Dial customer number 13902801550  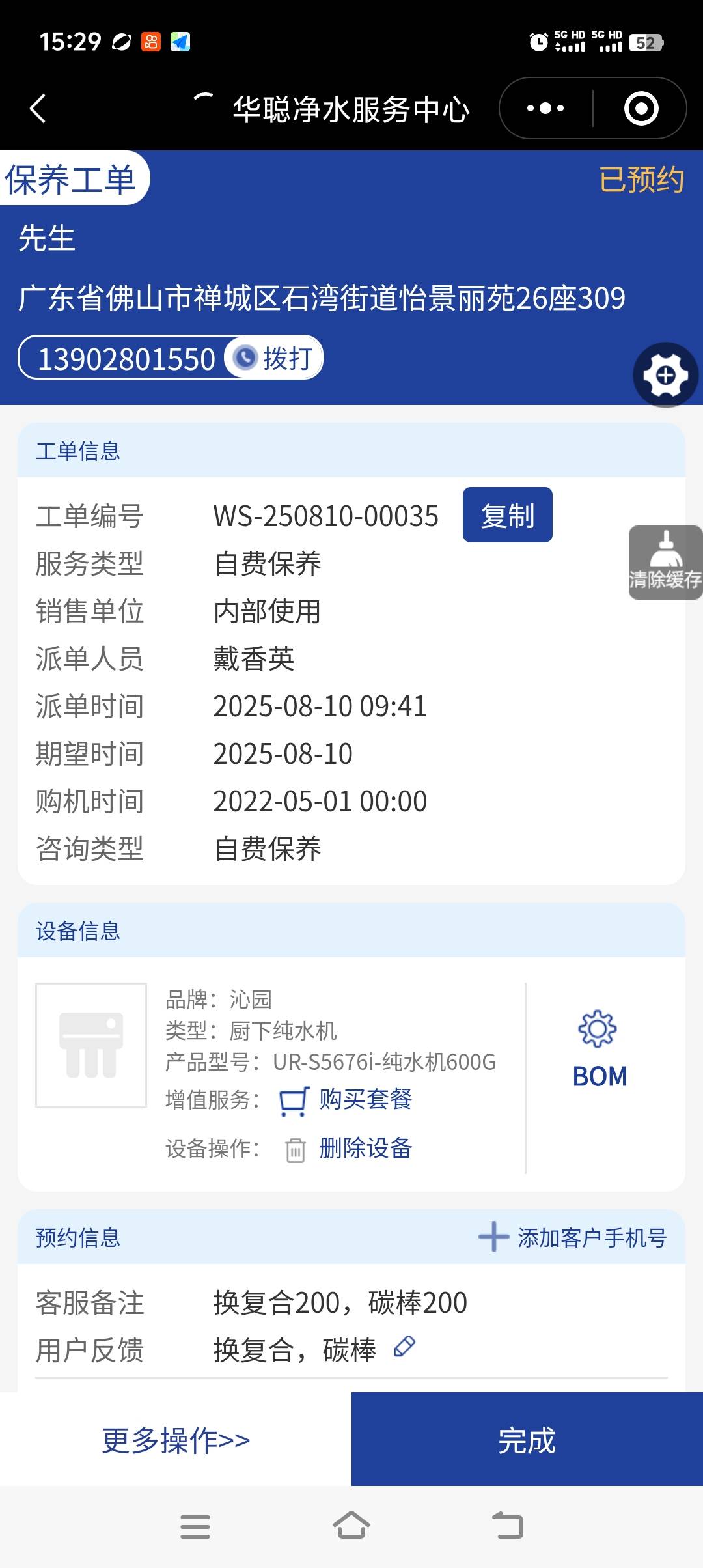point(274,358)
